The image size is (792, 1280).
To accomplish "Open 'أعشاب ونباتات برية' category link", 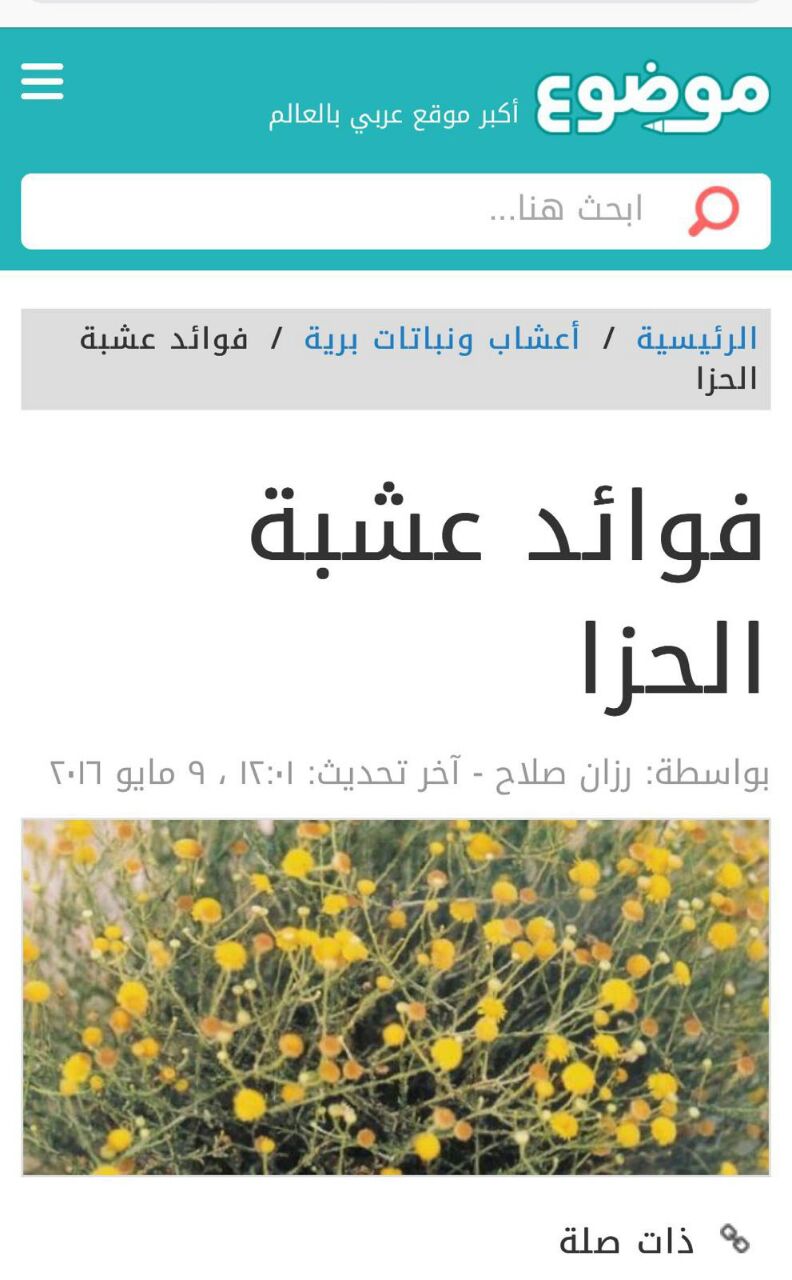I will 442,339.
